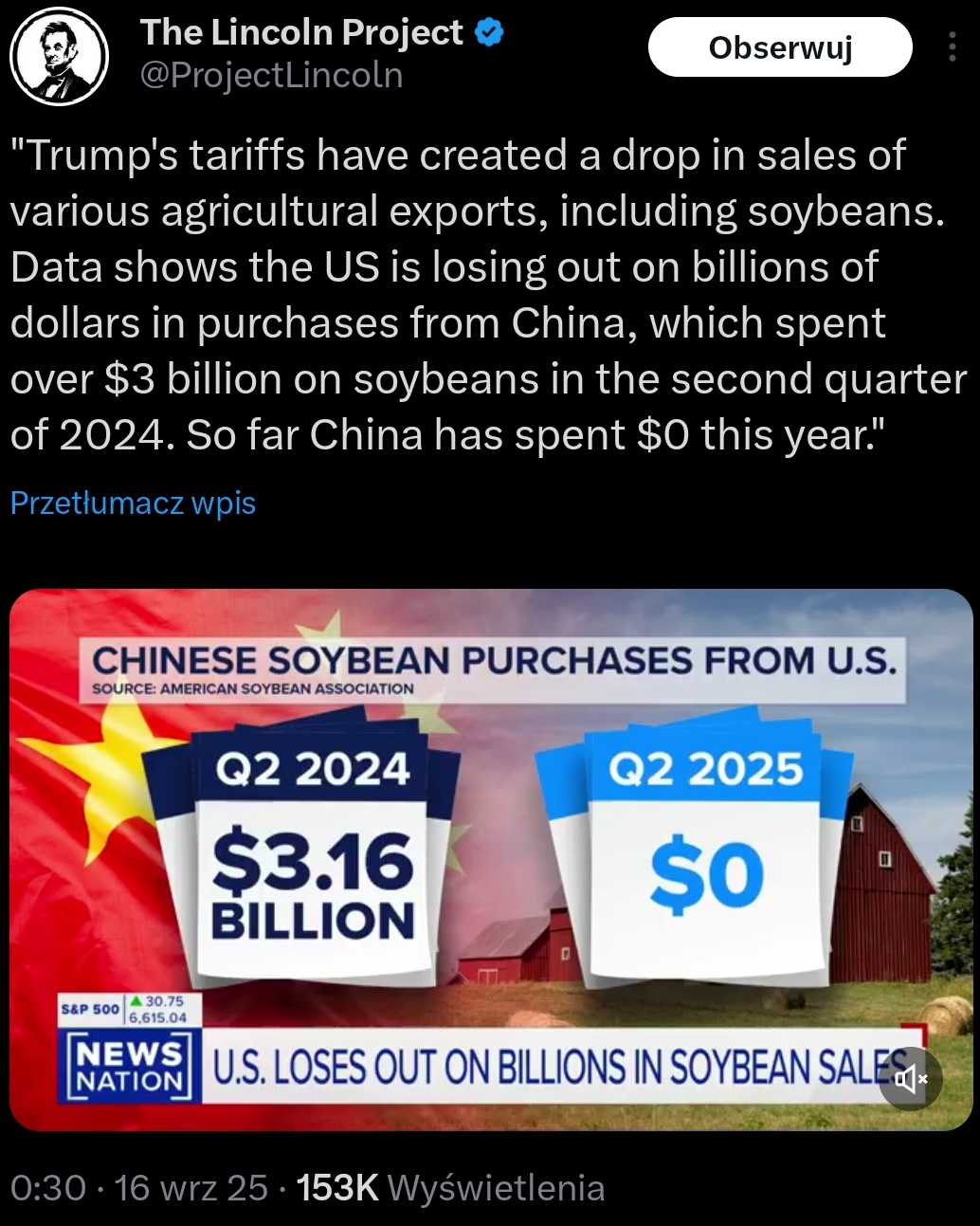Translate the post via Przetłumacz wpis
The image size is (980, 1226).
click(x=133, y=503)
